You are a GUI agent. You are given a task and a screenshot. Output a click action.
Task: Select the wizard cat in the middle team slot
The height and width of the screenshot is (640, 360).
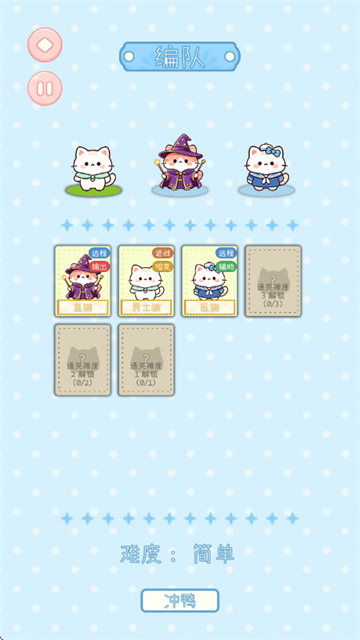point(180,162)
